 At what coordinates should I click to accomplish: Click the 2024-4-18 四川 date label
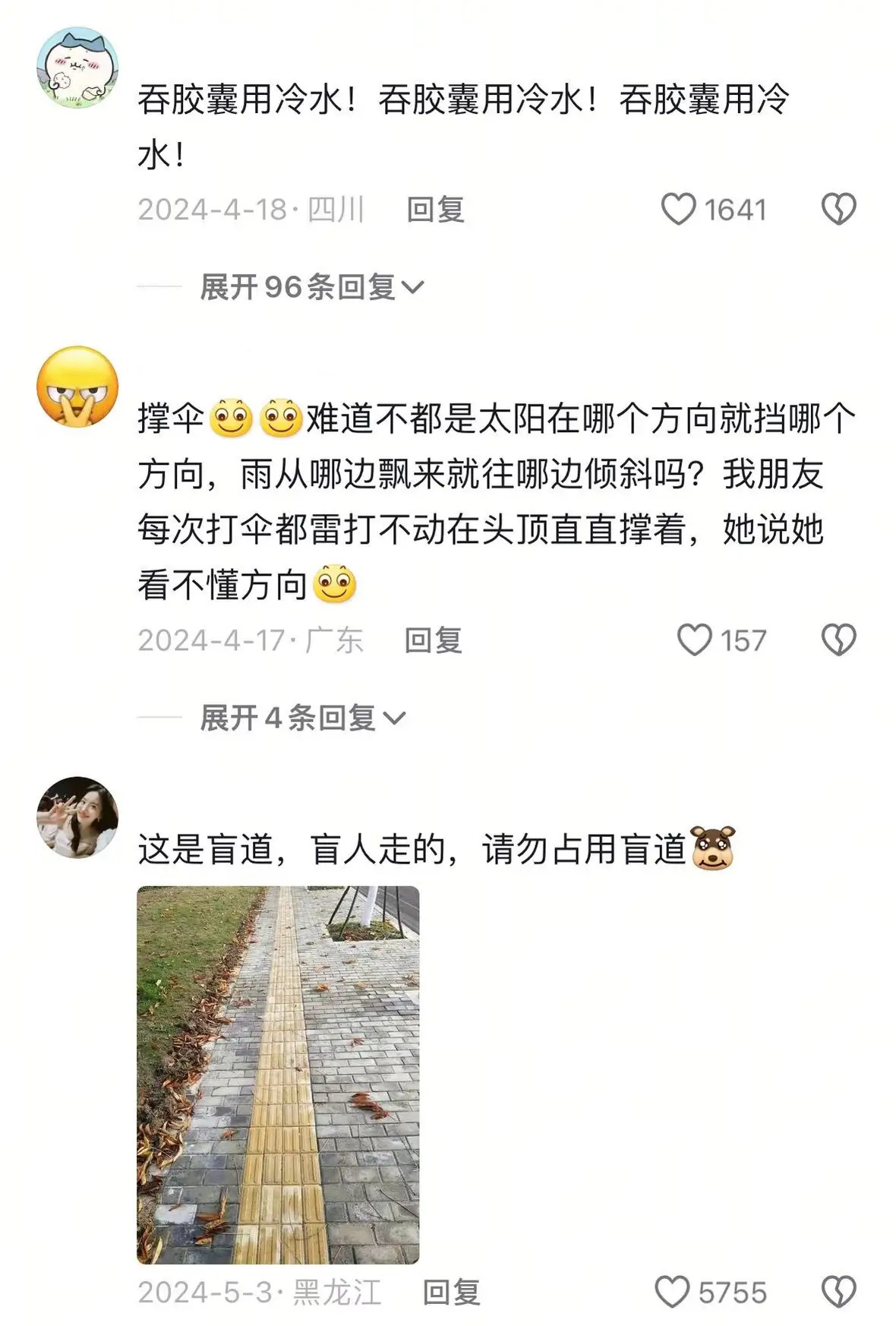click(x=253, y=210)
